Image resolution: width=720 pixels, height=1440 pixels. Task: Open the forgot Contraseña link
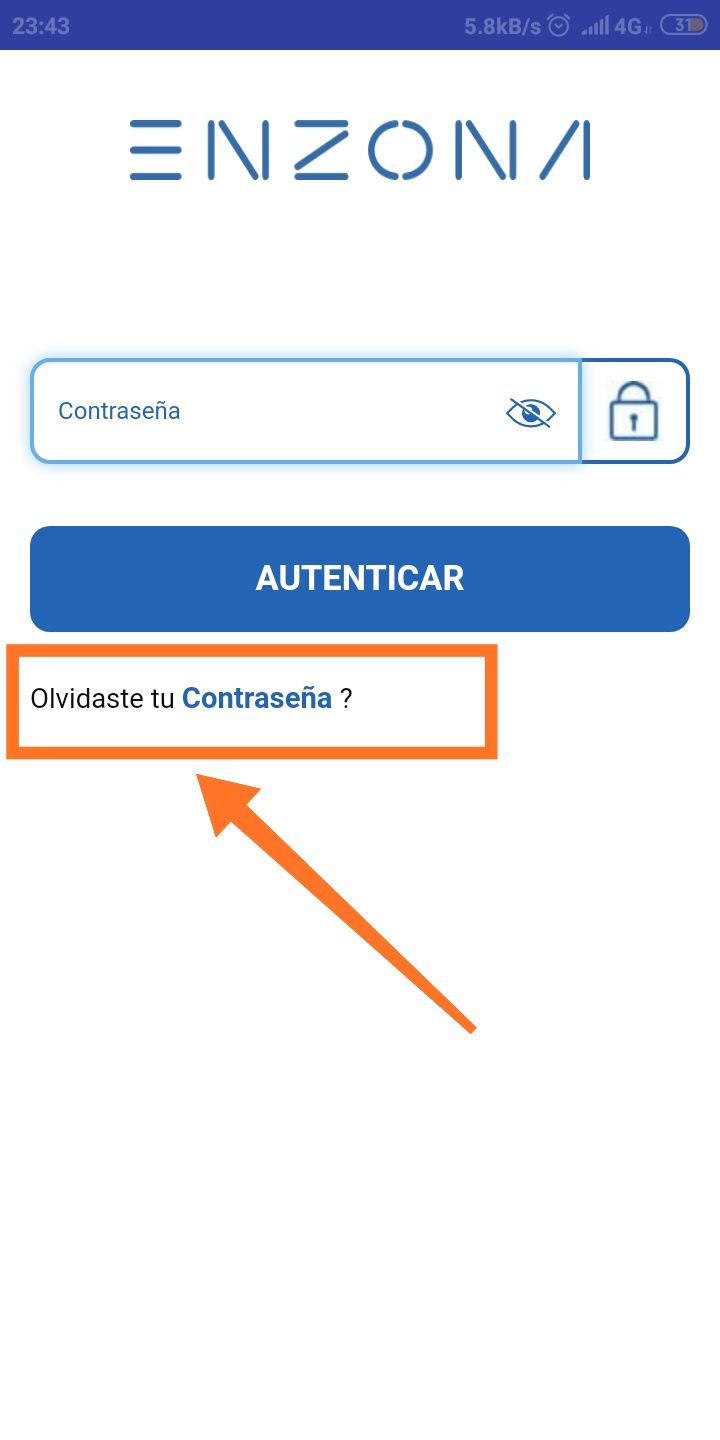[x=256, y=698]
